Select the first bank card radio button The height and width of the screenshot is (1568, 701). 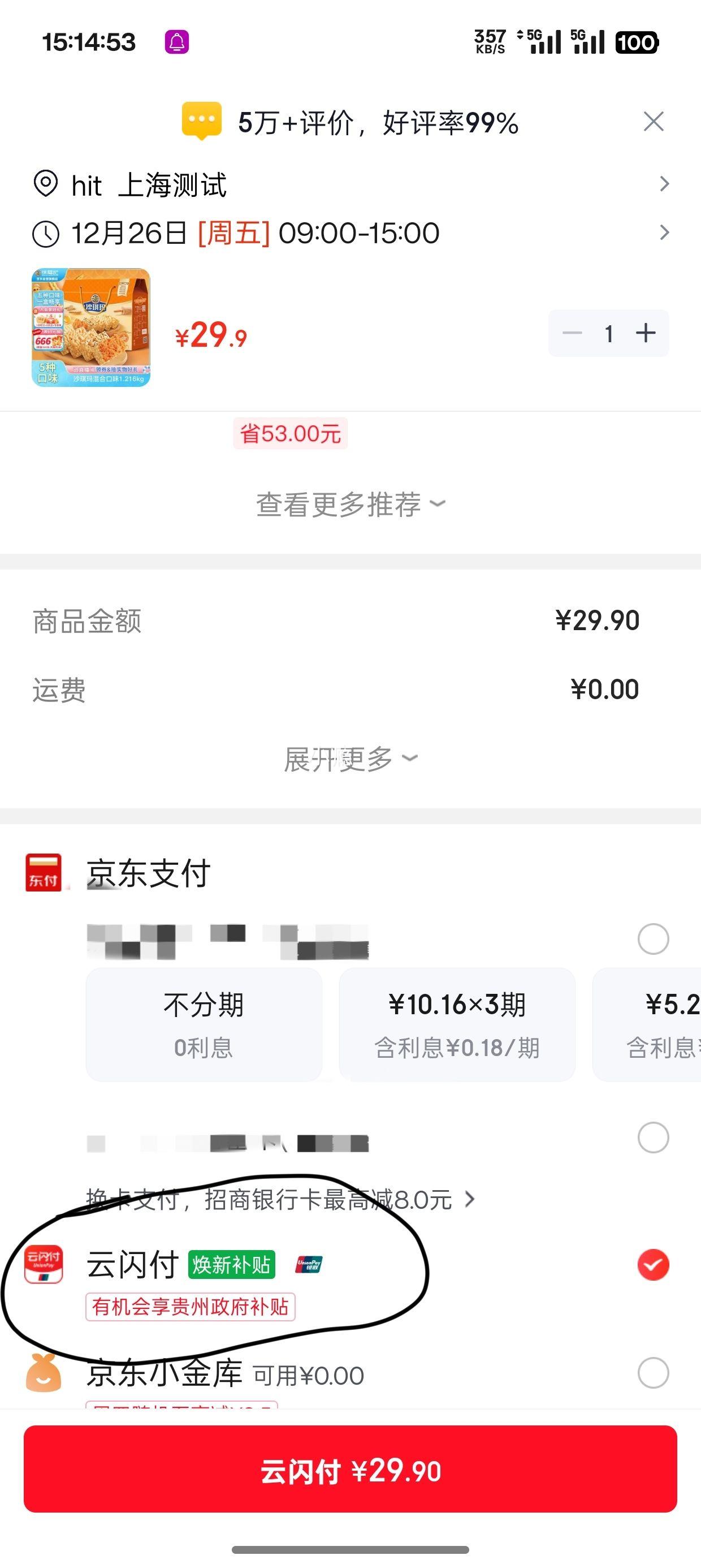[653, 939]
